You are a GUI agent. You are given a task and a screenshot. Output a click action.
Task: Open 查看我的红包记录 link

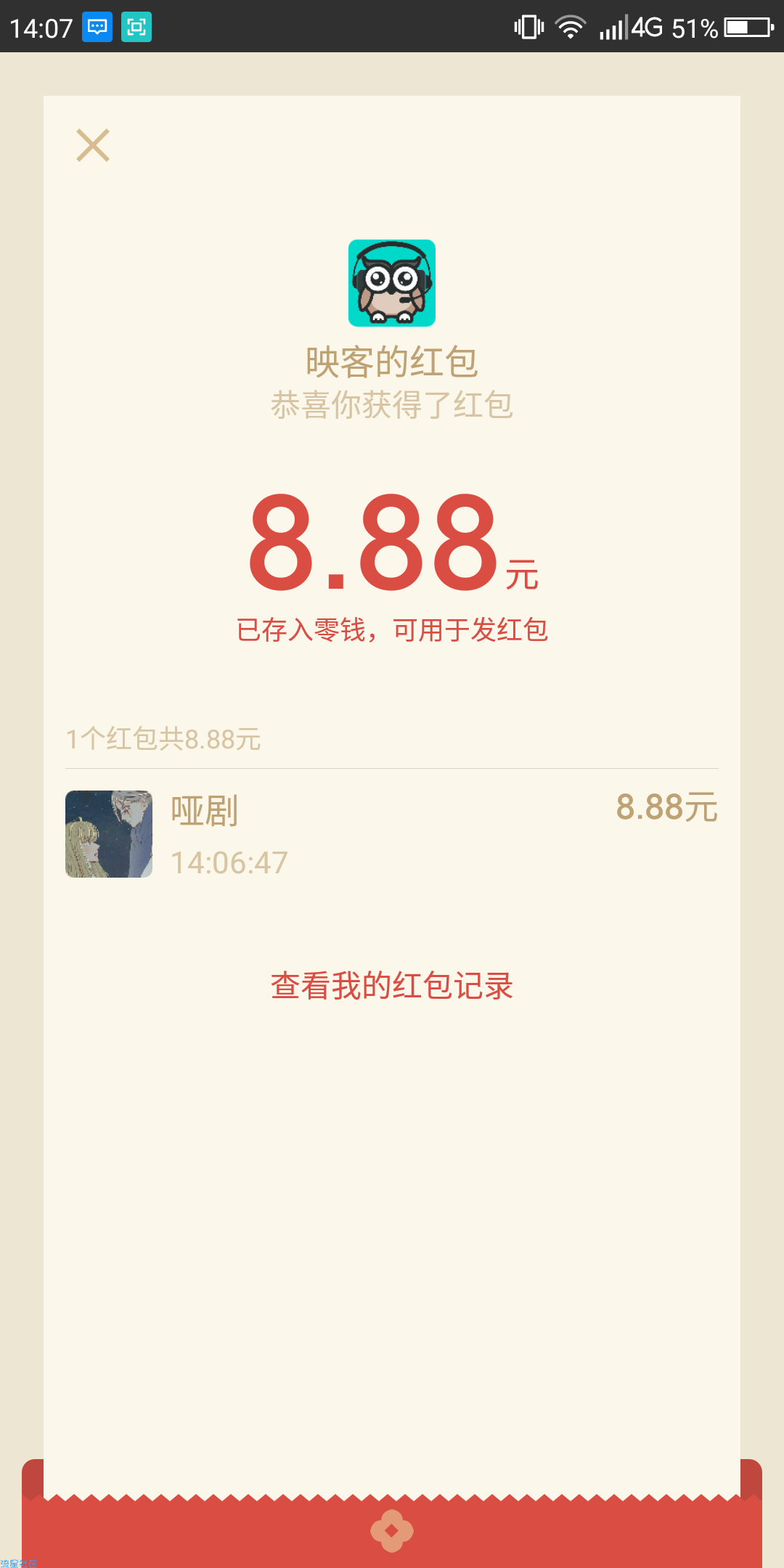(x=392, y=986)
